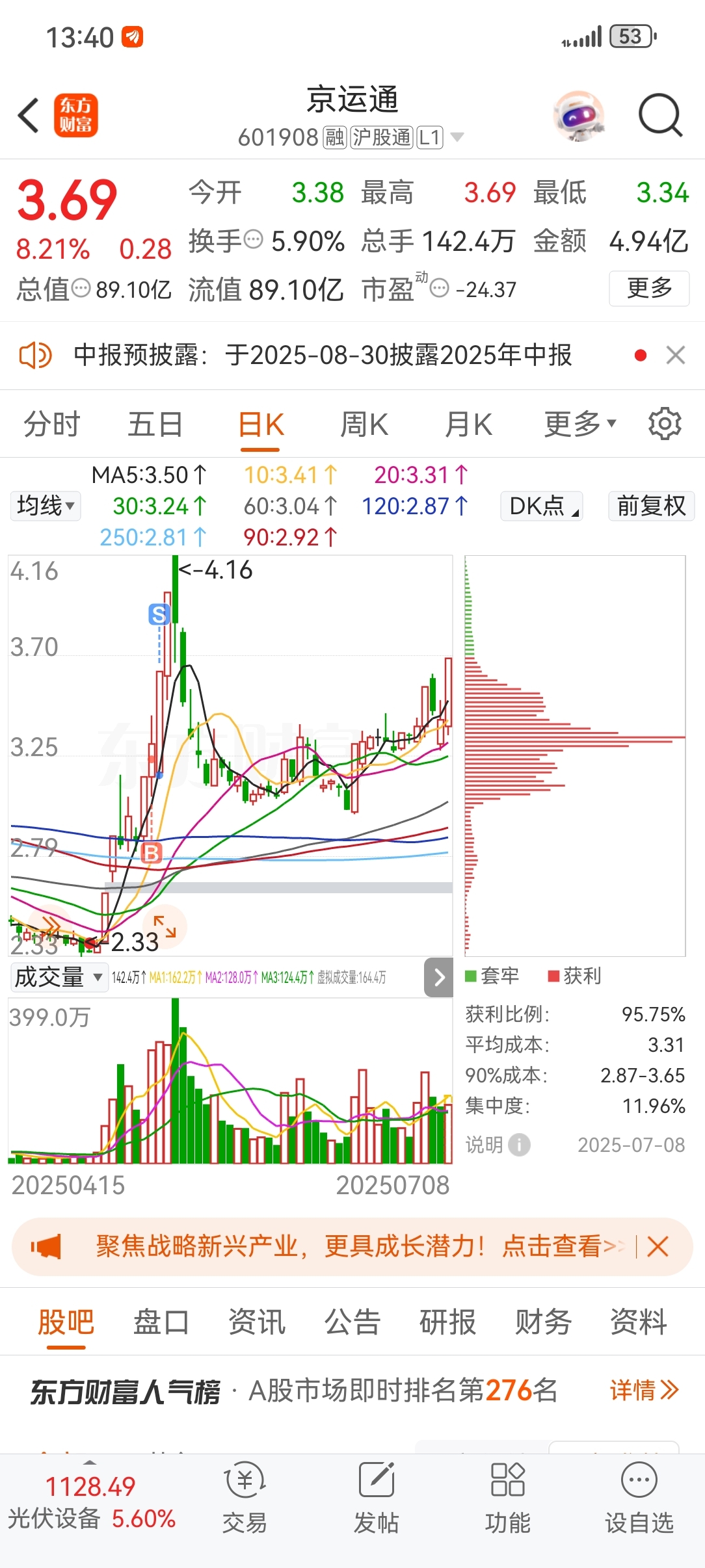Dismiss the 中报预披露 notice
The width and height of the screenshot is (705, 1568).
coord(676,356)
